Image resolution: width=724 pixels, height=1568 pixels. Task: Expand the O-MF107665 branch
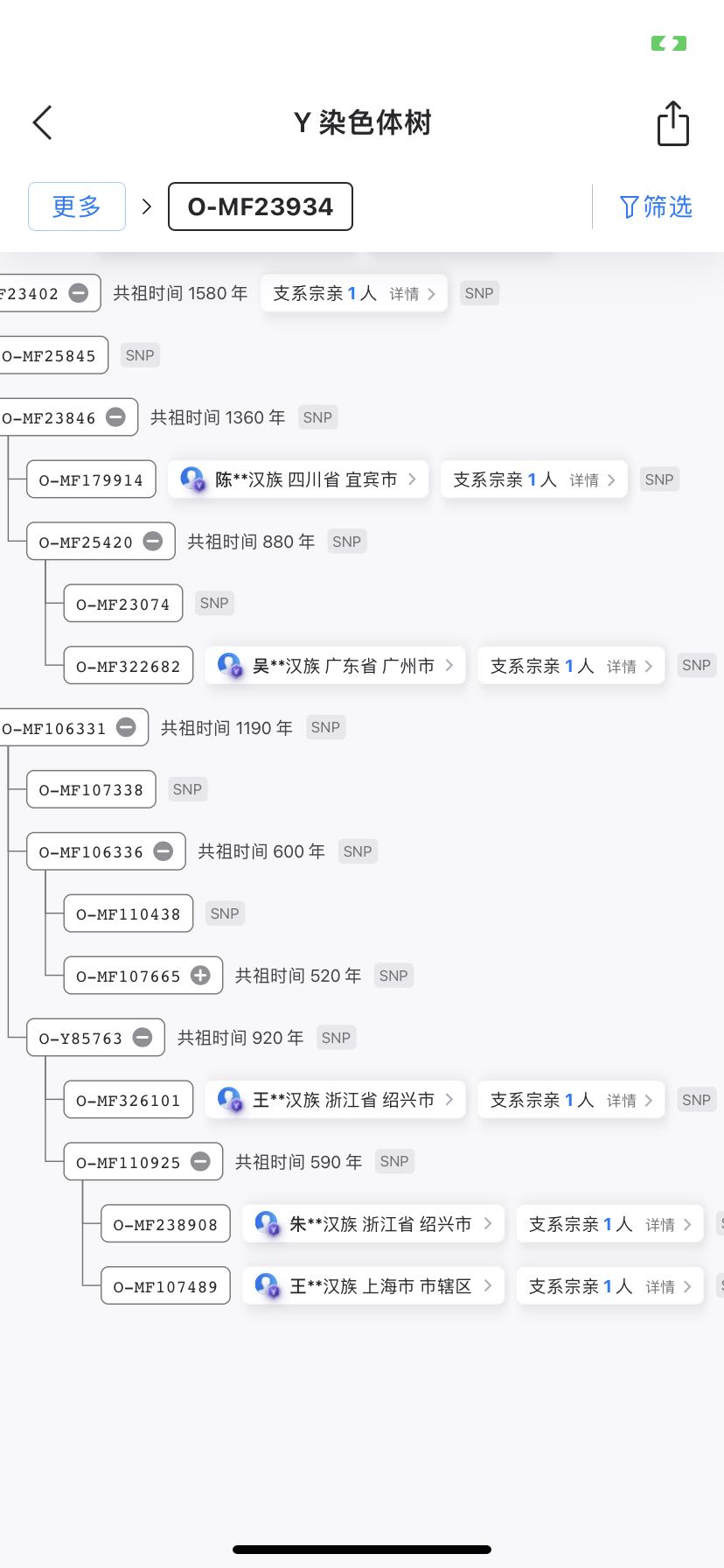point(200,976)
